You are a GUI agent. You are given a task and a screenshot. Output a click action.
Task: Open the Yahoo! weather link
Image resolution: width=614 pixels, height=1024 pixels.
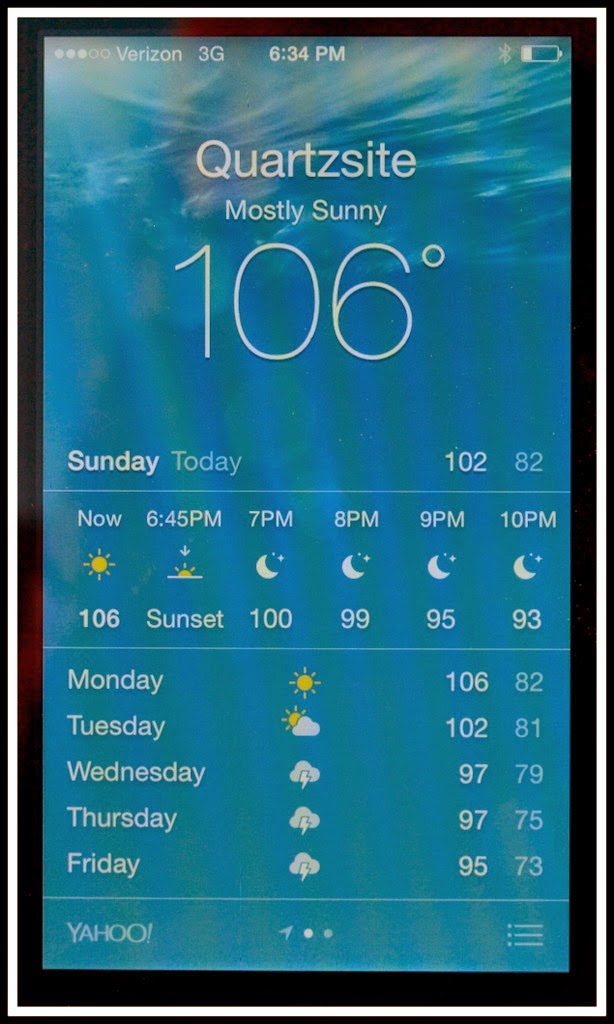coord(109,934)
